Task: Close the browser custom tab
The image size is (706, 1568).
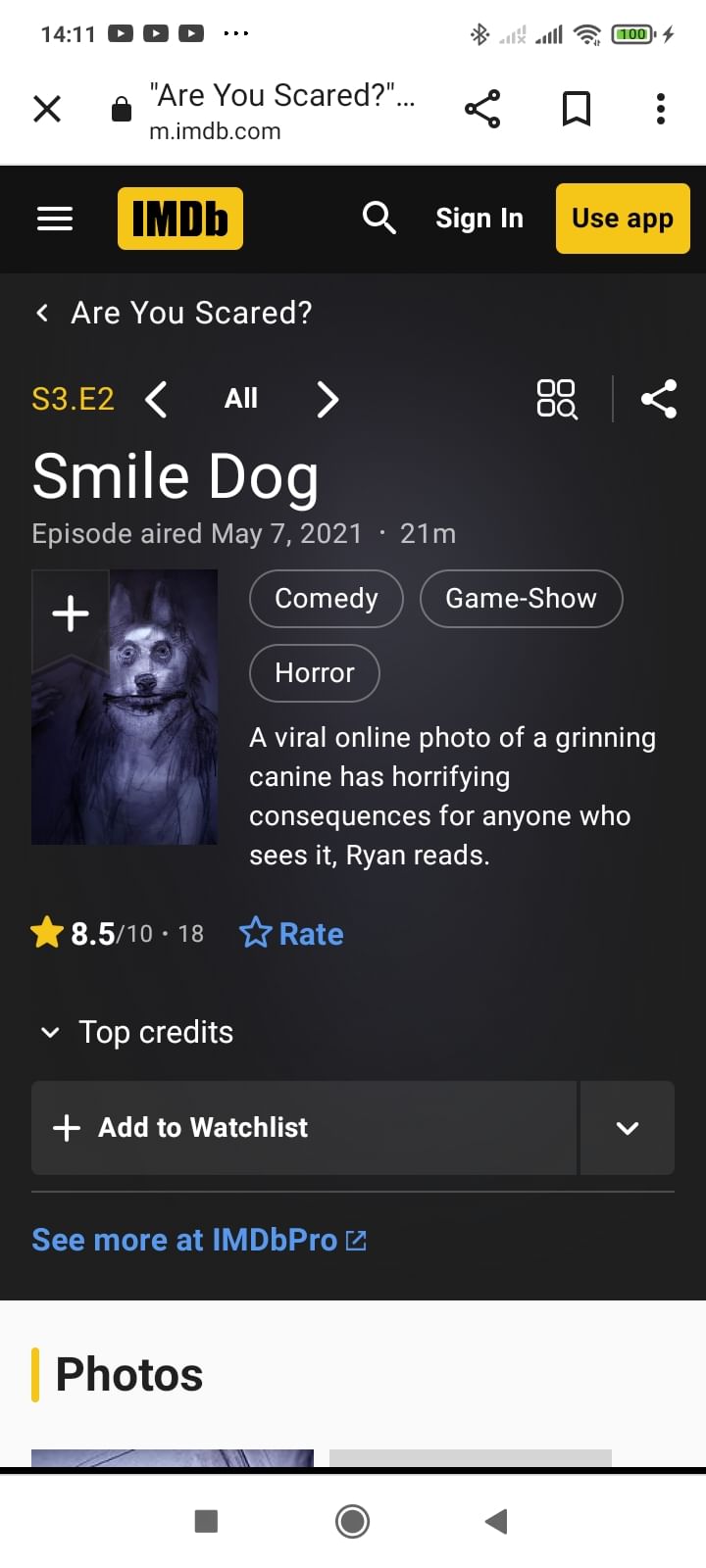Action: point(47,109)
